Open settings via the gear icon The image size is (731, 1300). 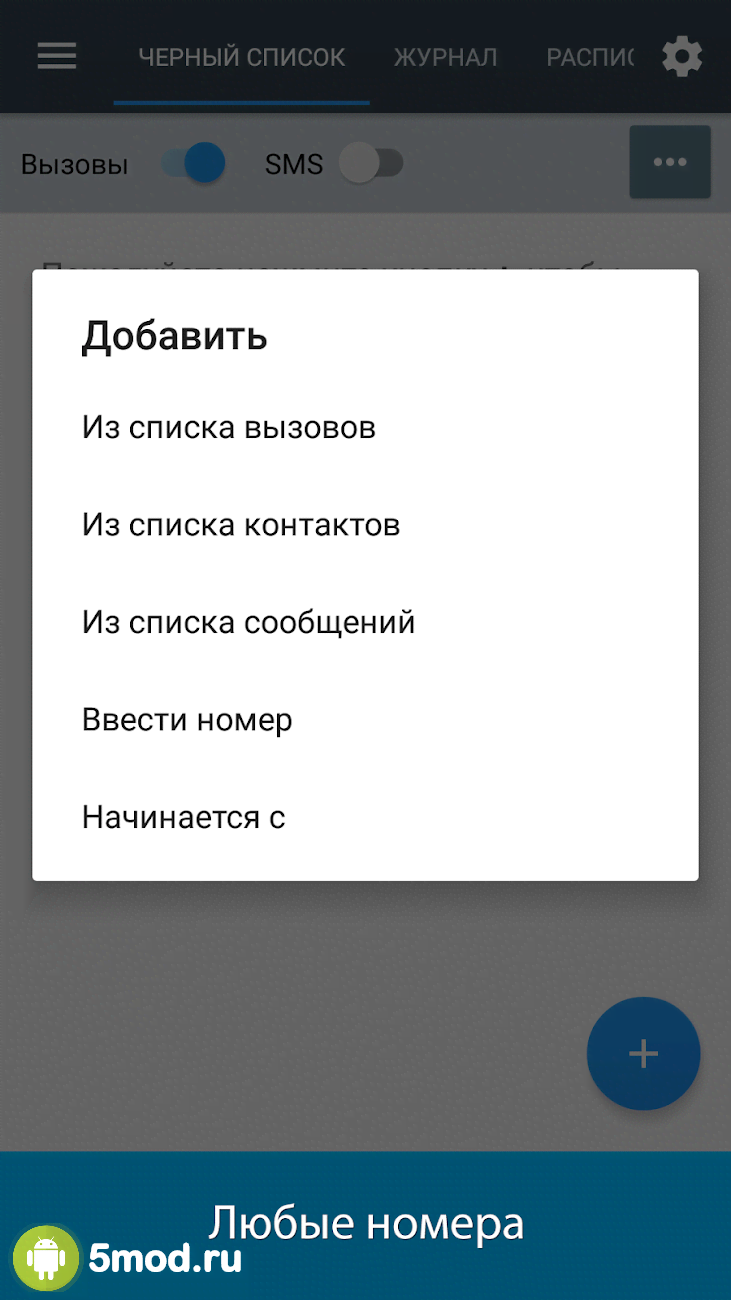point(682,57)
